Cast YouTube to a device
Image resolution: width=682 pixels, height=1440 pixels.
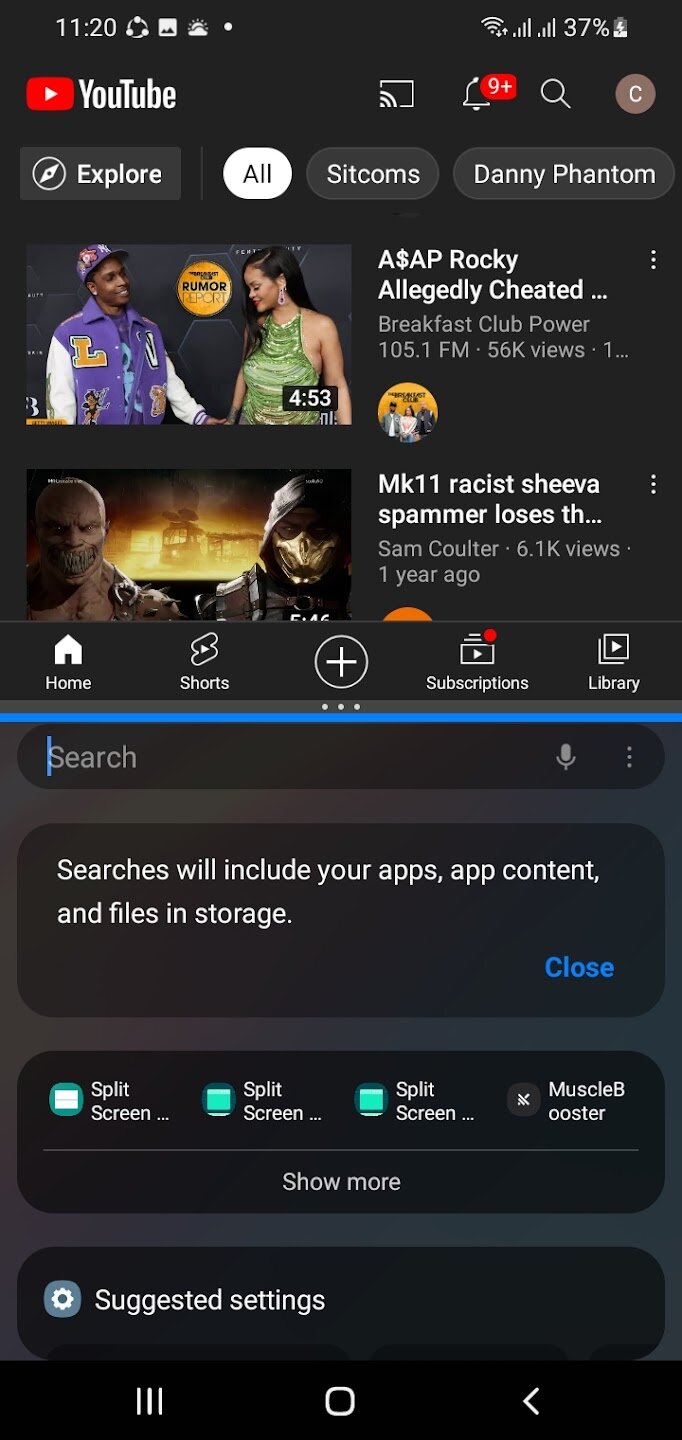tap(396, 95)
